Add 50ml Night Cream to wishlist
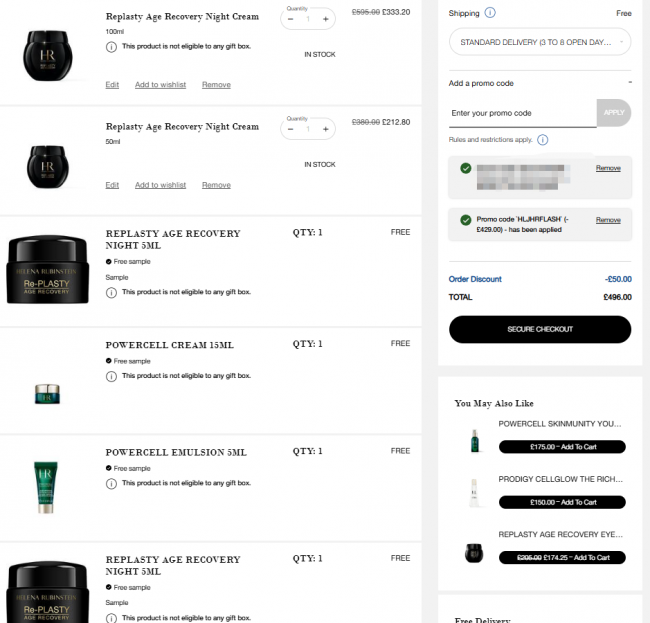Screen dimensions: 650x623 [160, 185]
